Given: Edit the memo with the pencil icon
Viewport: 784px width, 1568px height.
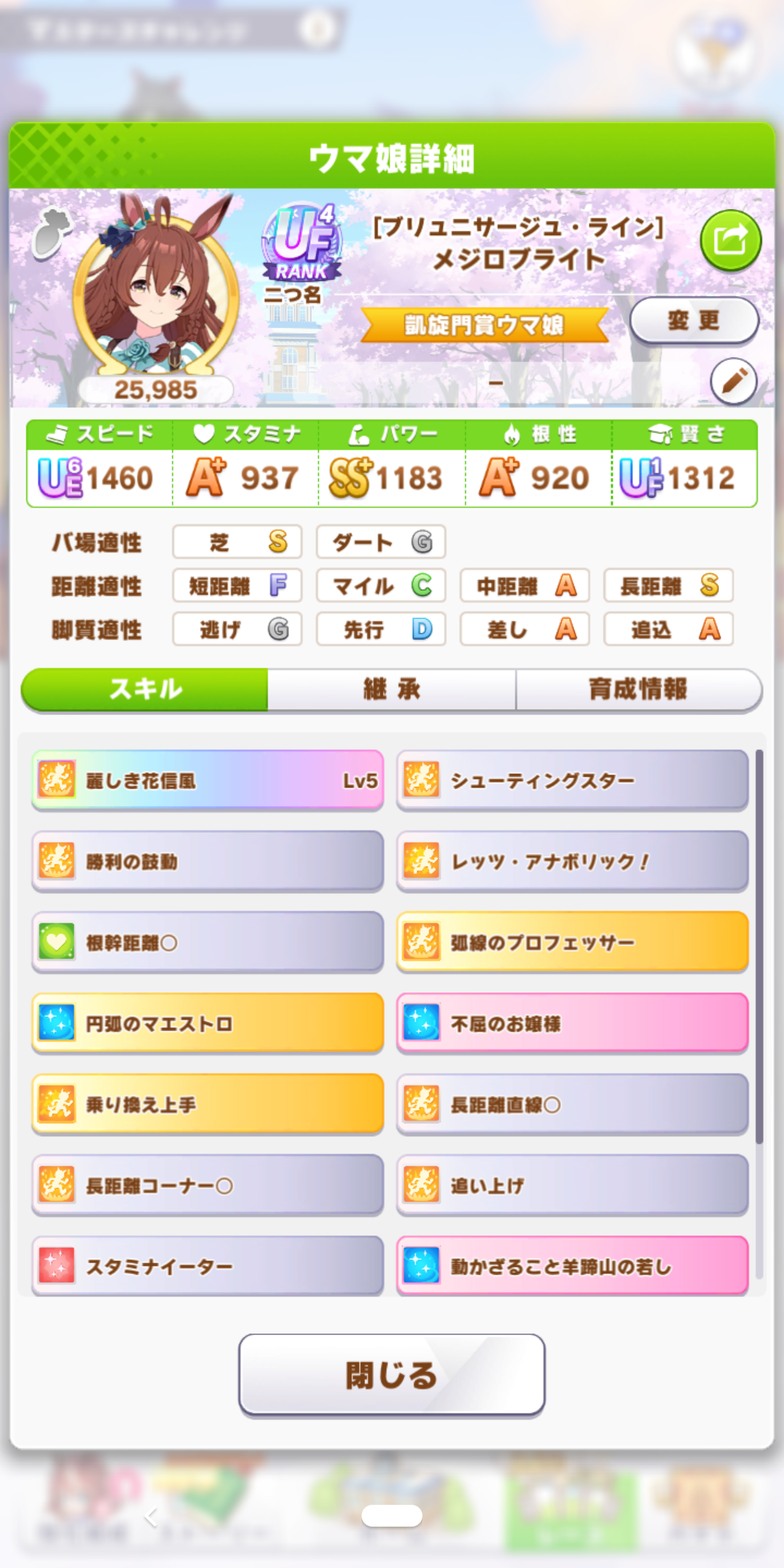Looking at the screenshot, I should coord(733,380).
